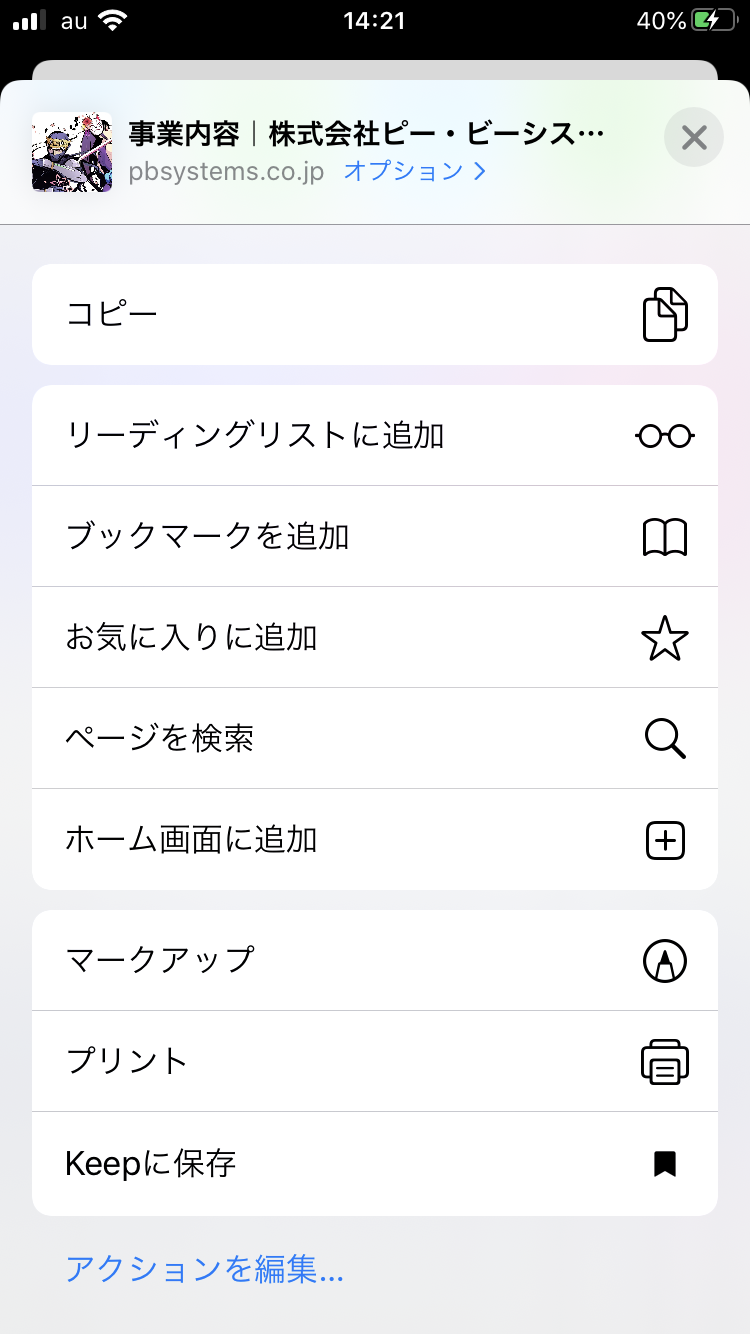
Task: Tap ブックマークを追加
Action: pyautogui.click(x=375, y=537)
